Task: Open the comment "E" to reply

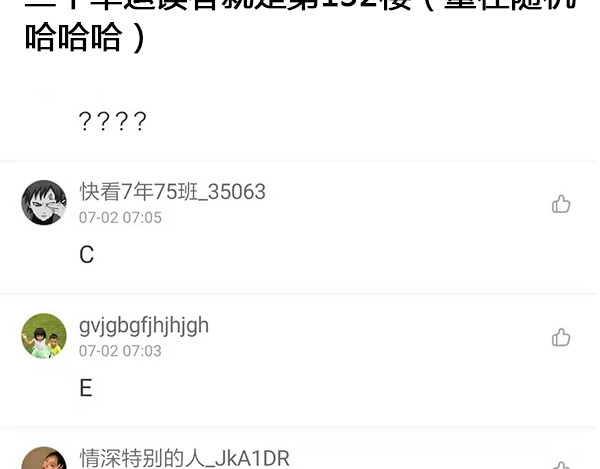Action: point(86,388)
